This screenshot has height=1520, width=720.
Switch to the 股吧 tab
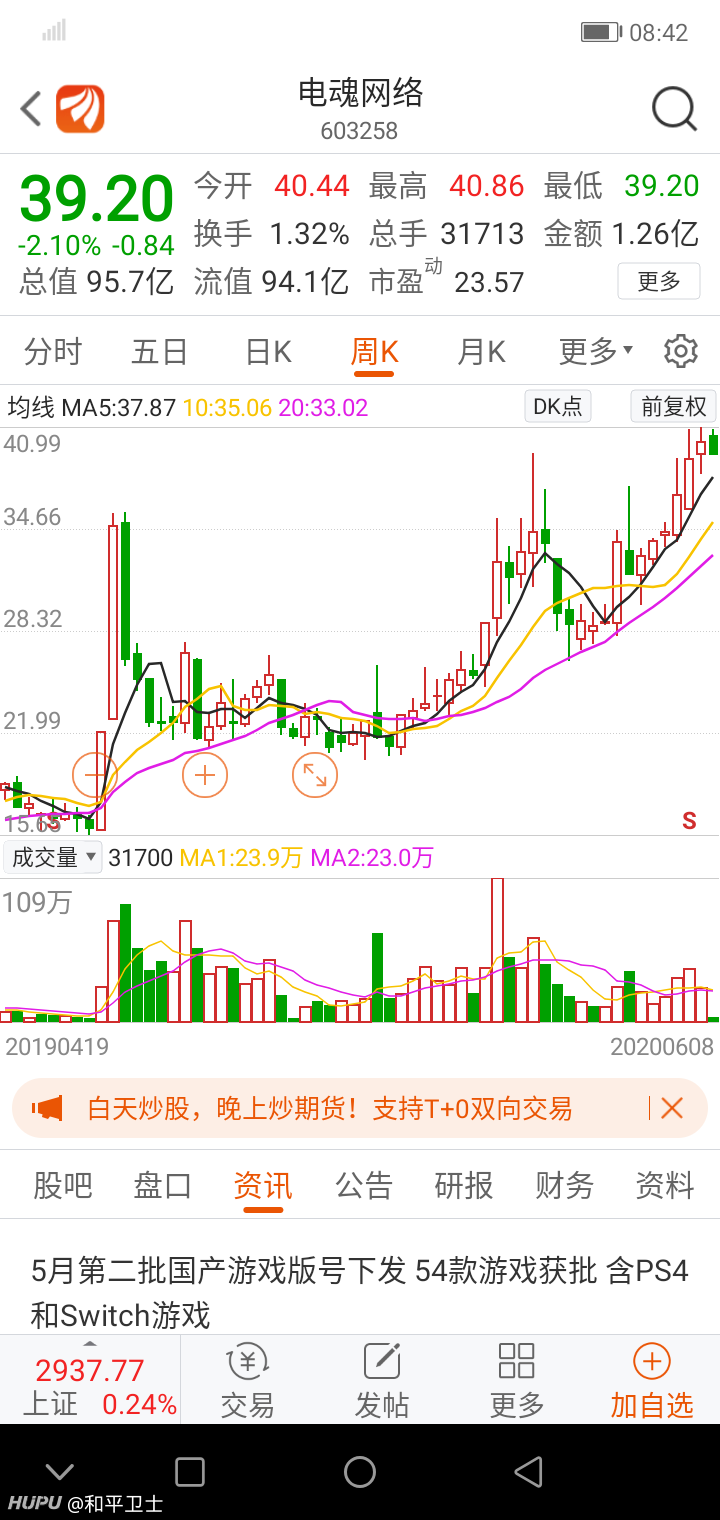coord(63,1185)
